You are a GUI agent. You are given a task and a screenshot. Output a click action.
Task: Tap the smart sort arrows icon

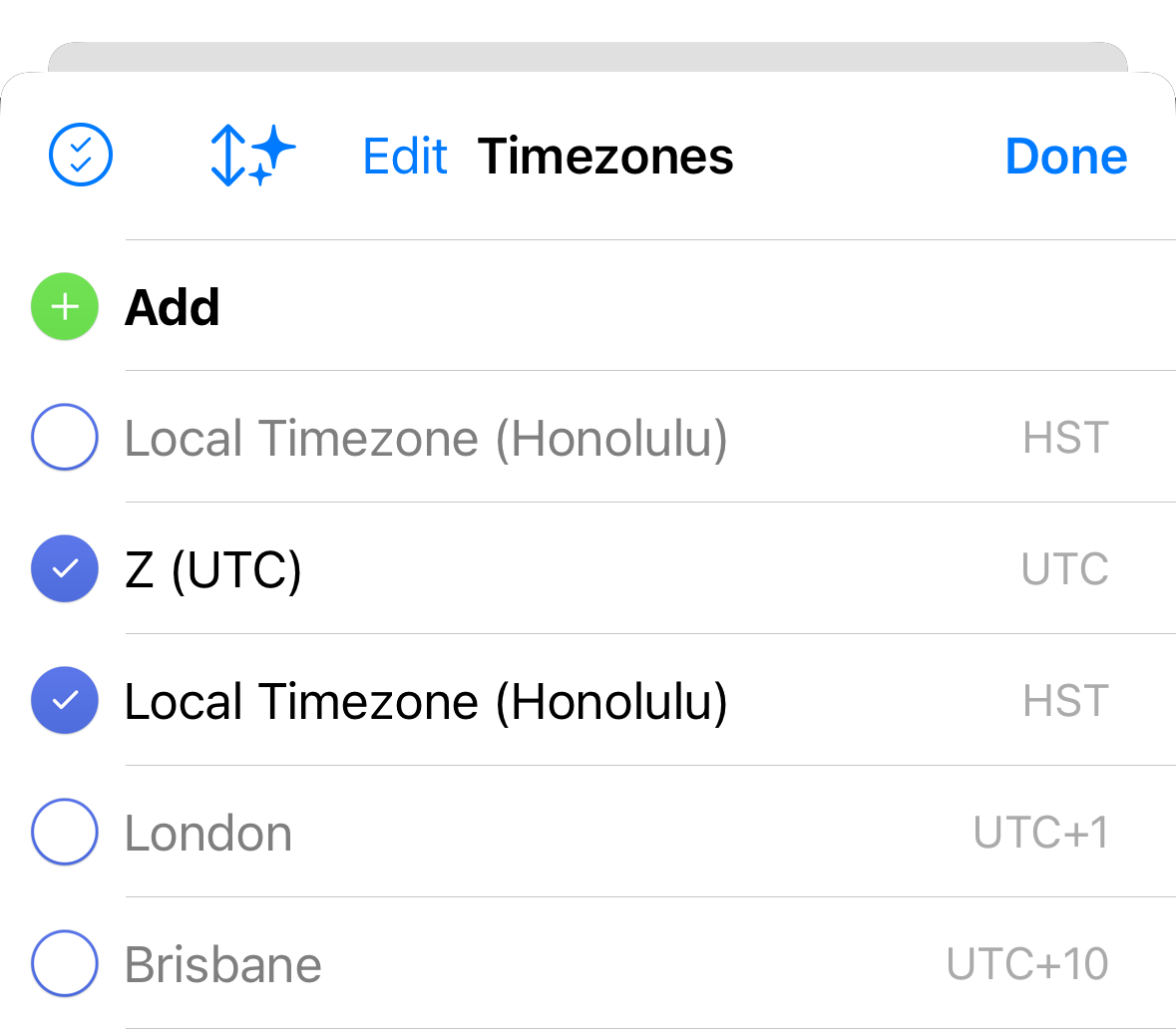[251, 156]
